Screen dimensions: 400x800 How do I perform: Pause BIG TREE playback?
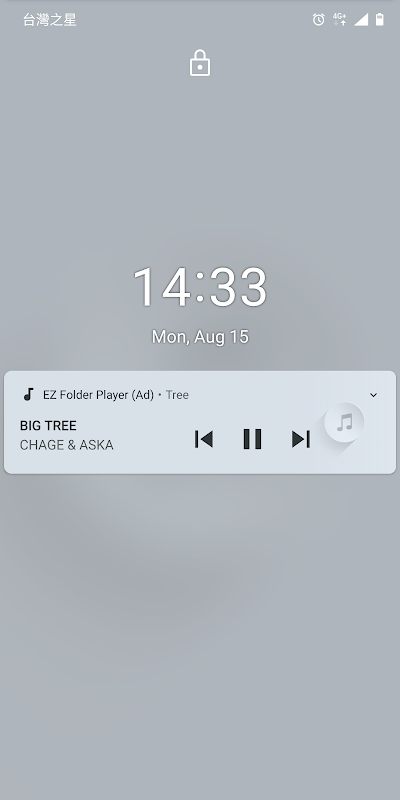(252, 439)
